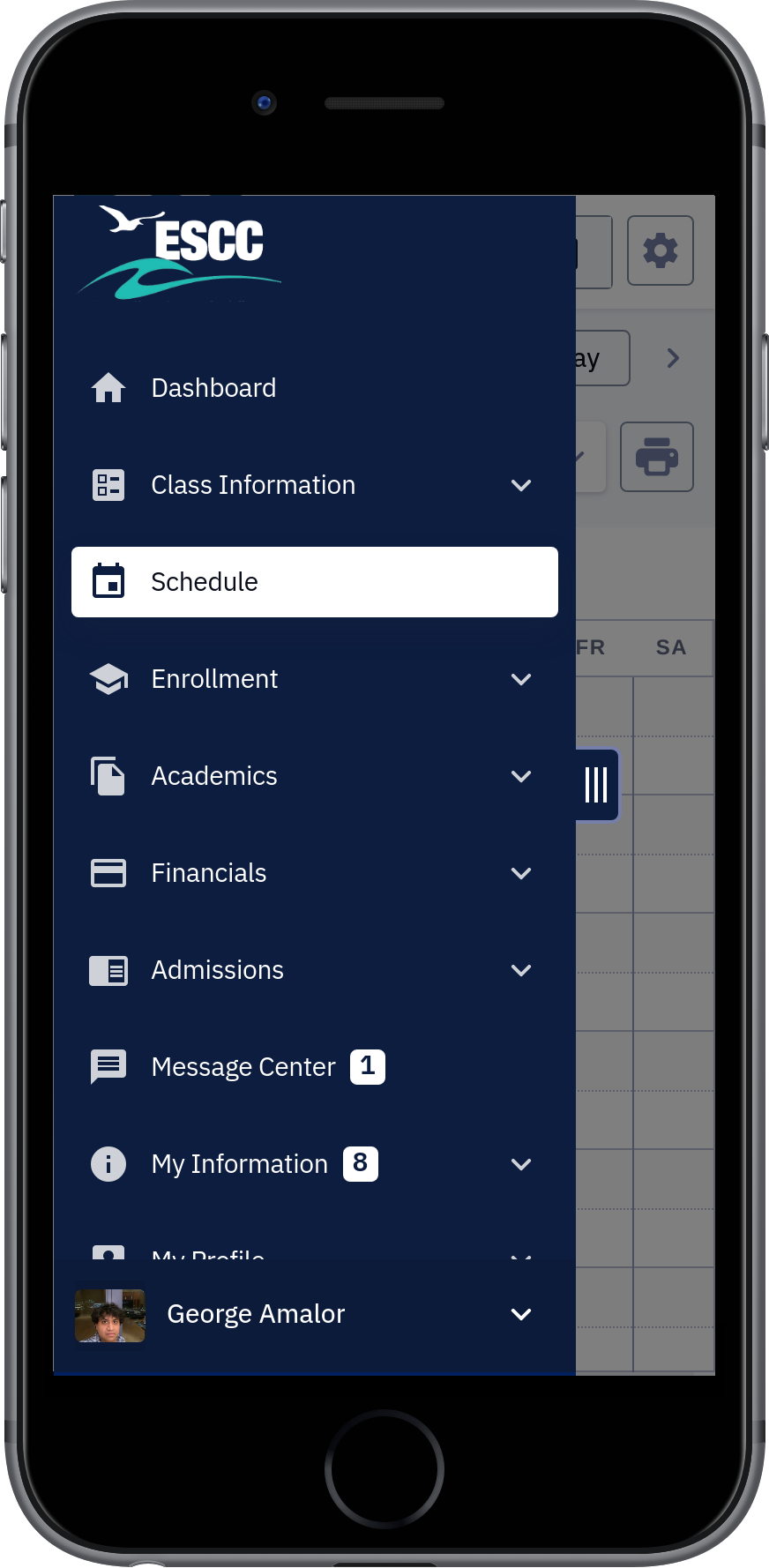Select the Schedule menu item

314,582
